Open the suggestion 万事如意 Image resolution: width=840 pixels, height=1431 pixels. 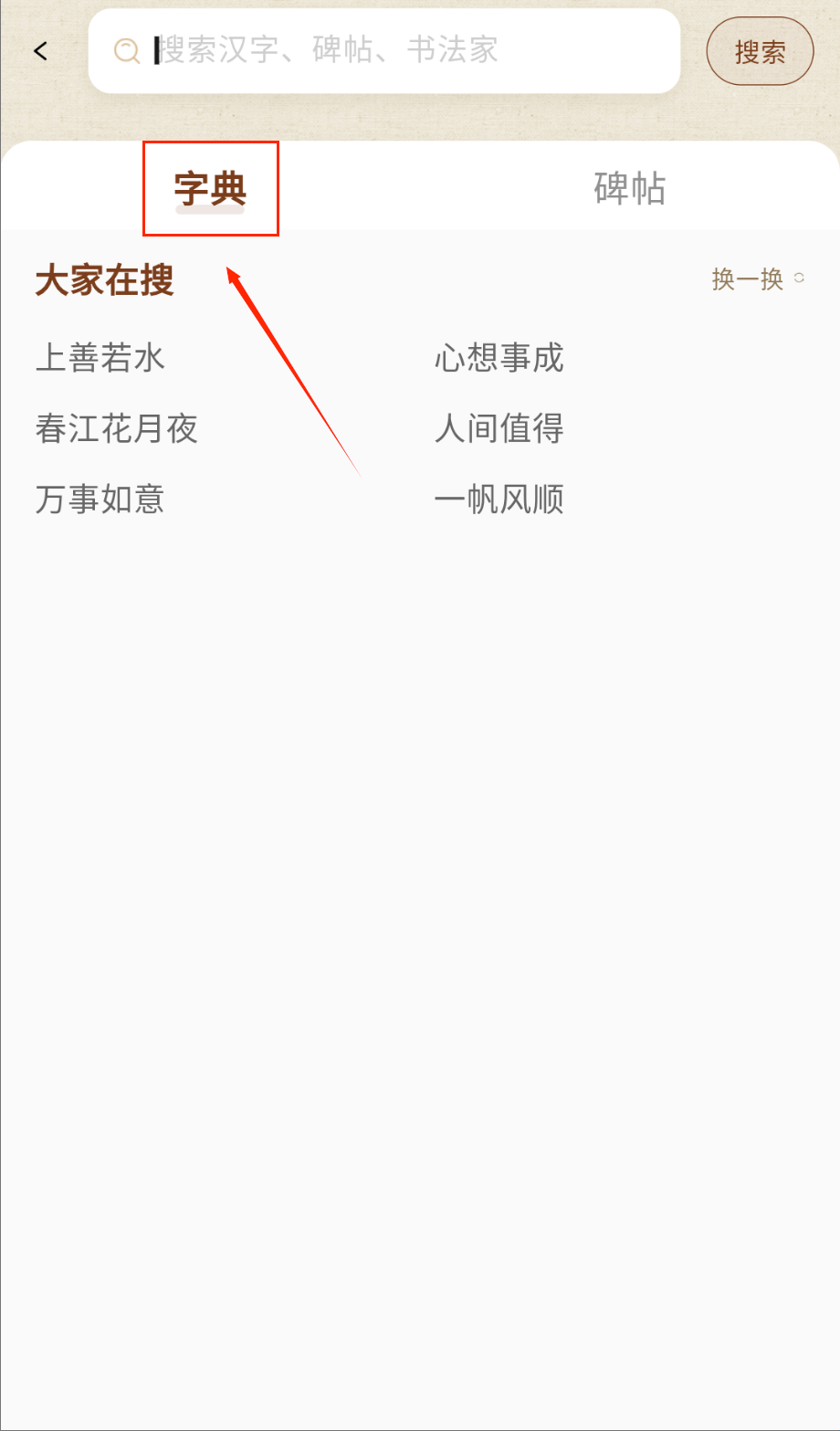100,500
